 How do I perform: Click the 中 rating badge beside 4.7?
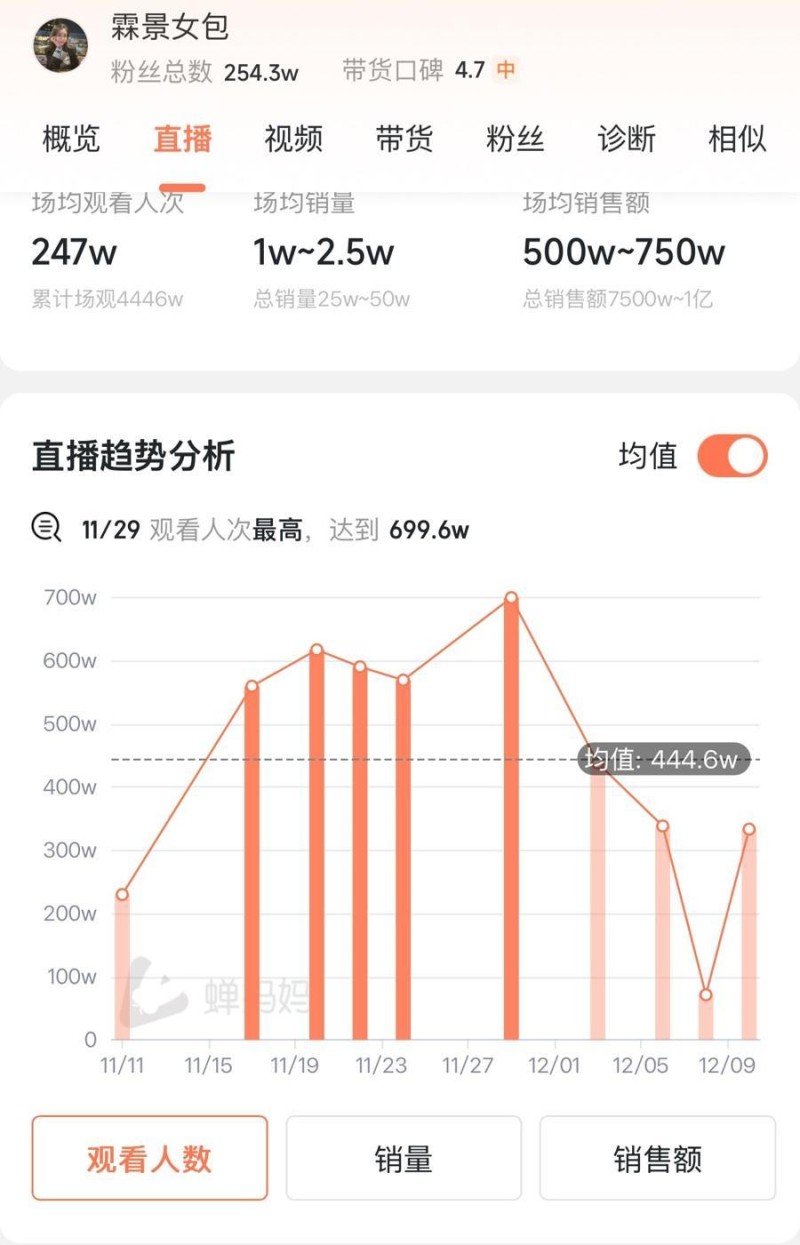click(x=505, y=71)
